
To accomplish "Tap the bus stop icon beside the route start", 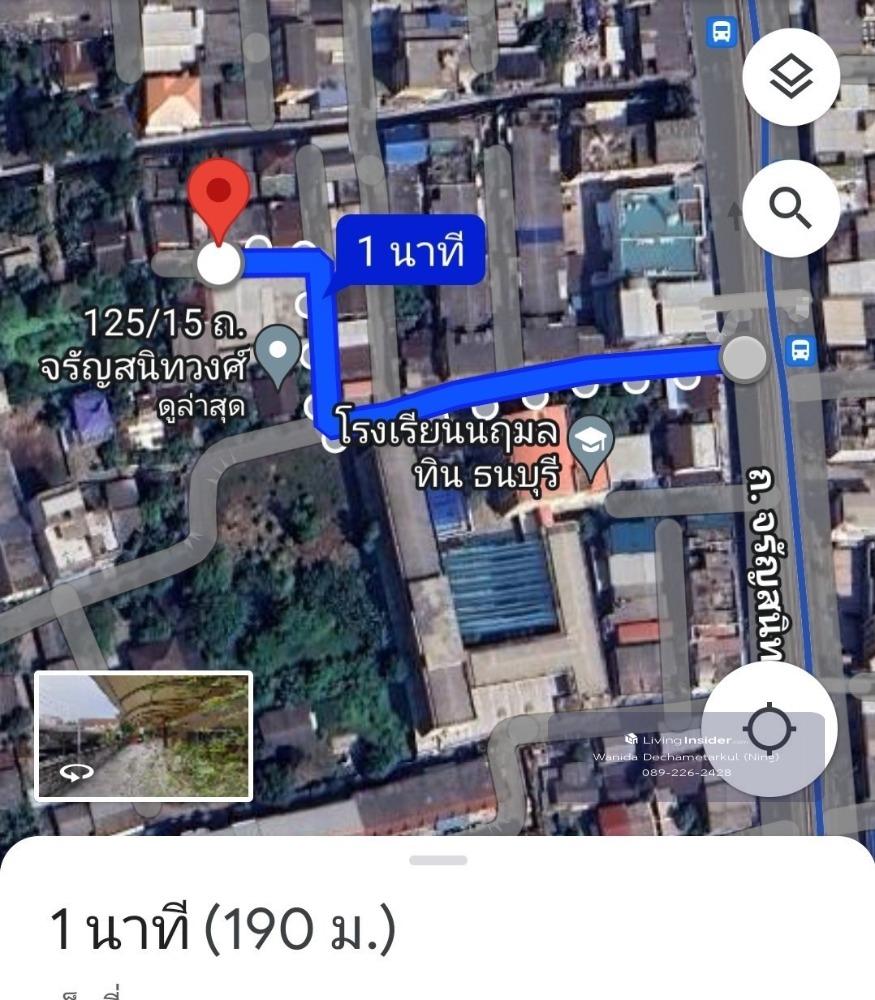I will [x=801, y=350].
